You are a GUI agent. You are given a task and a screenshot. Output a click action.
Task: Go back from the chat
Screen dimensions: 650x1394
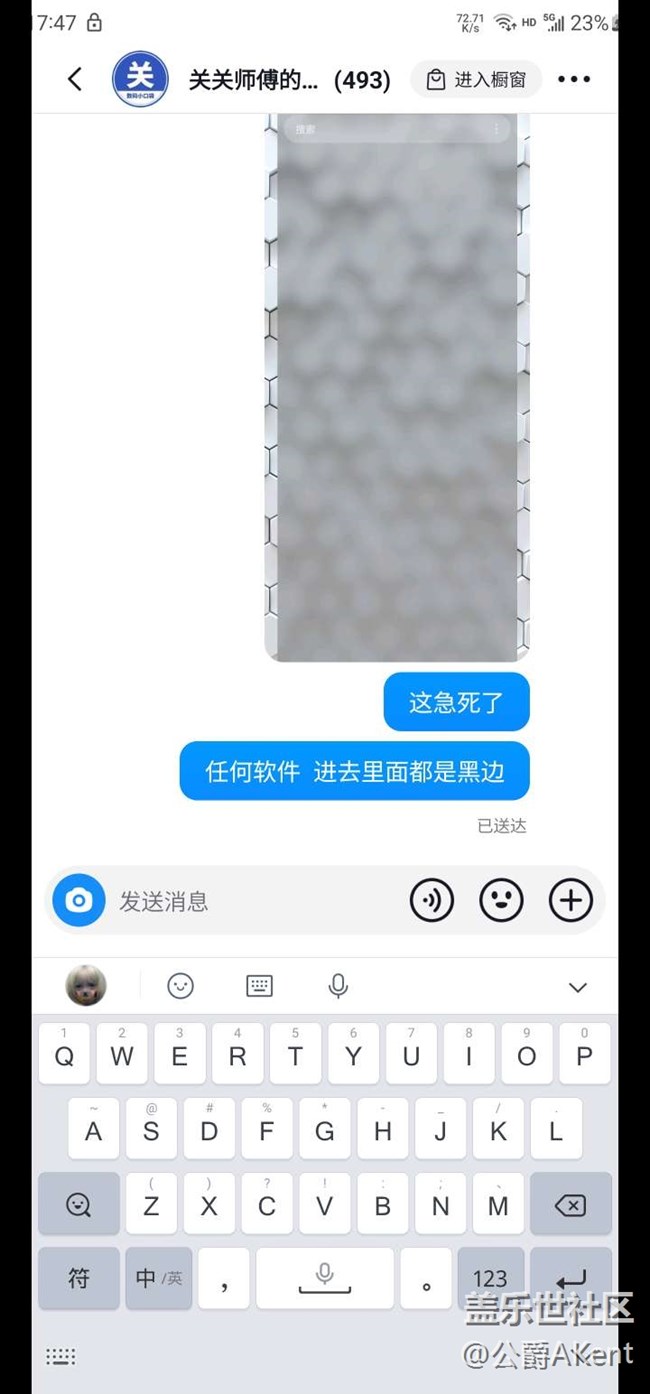[75, 80]
